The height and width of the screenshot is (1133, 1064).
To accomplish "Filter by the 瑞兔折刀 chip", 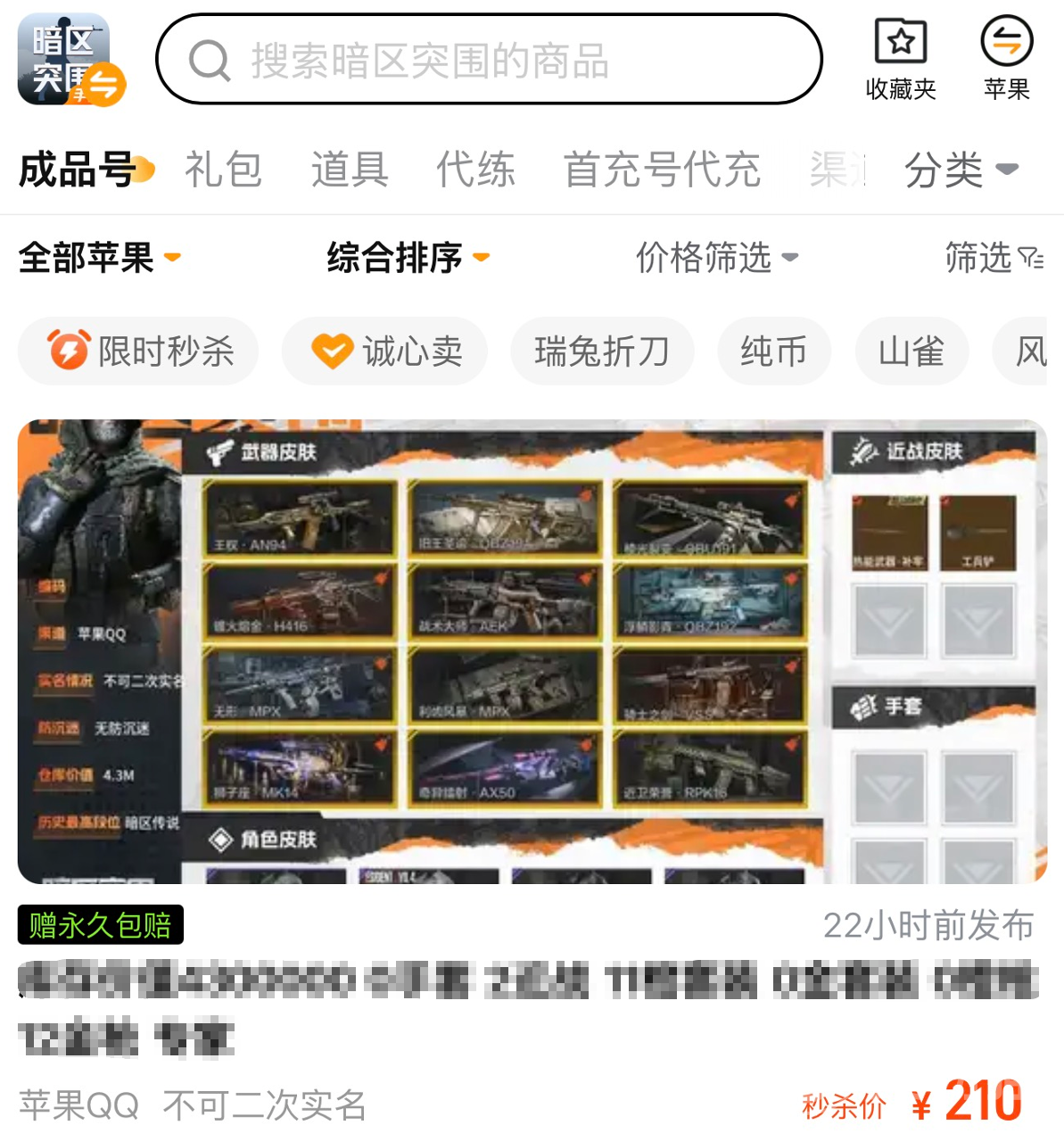I will tap(602, 351).
